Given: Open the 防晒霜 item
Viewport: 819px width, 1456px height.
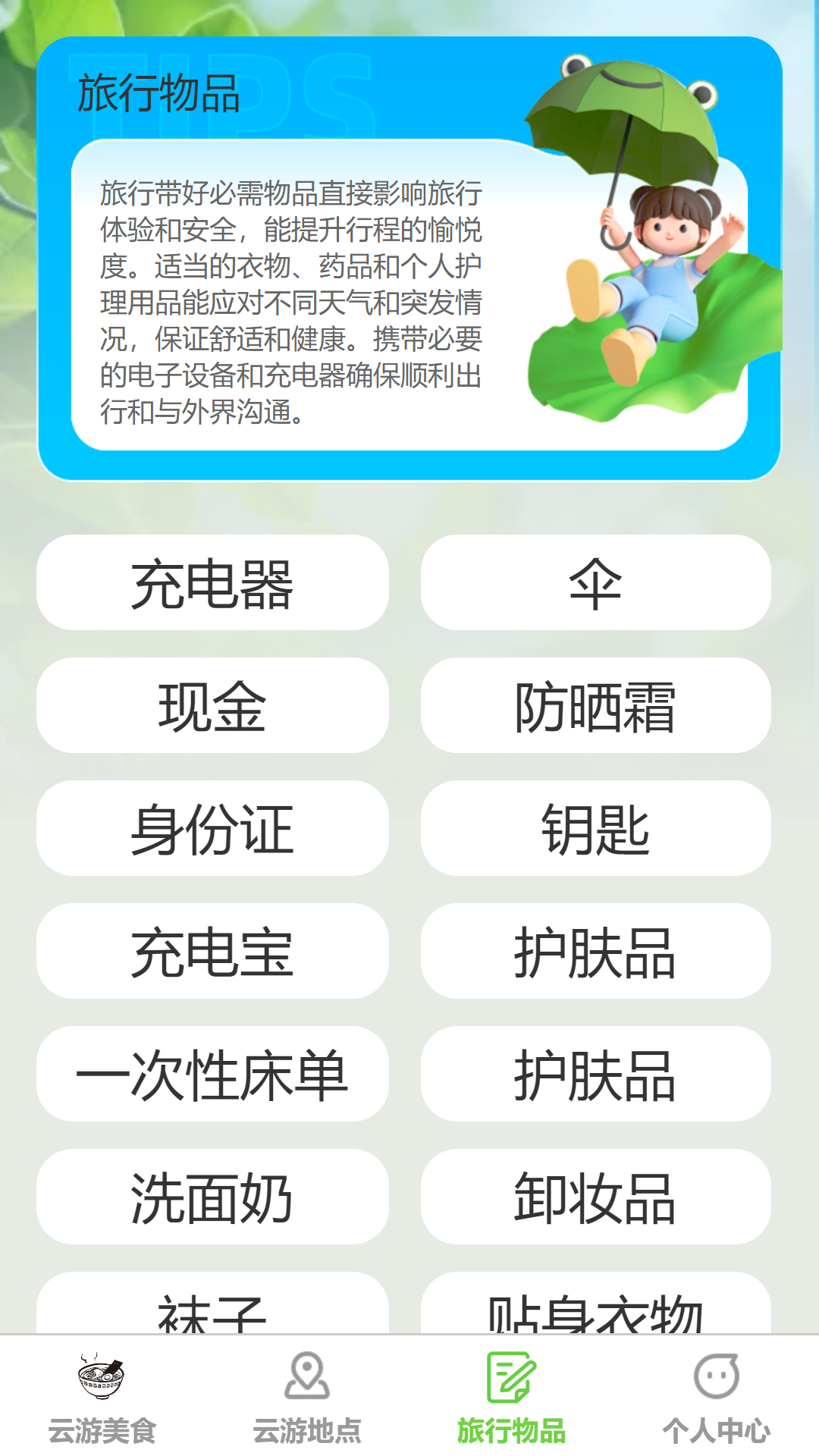Looking at the screenshot, I should click(595, 705).
